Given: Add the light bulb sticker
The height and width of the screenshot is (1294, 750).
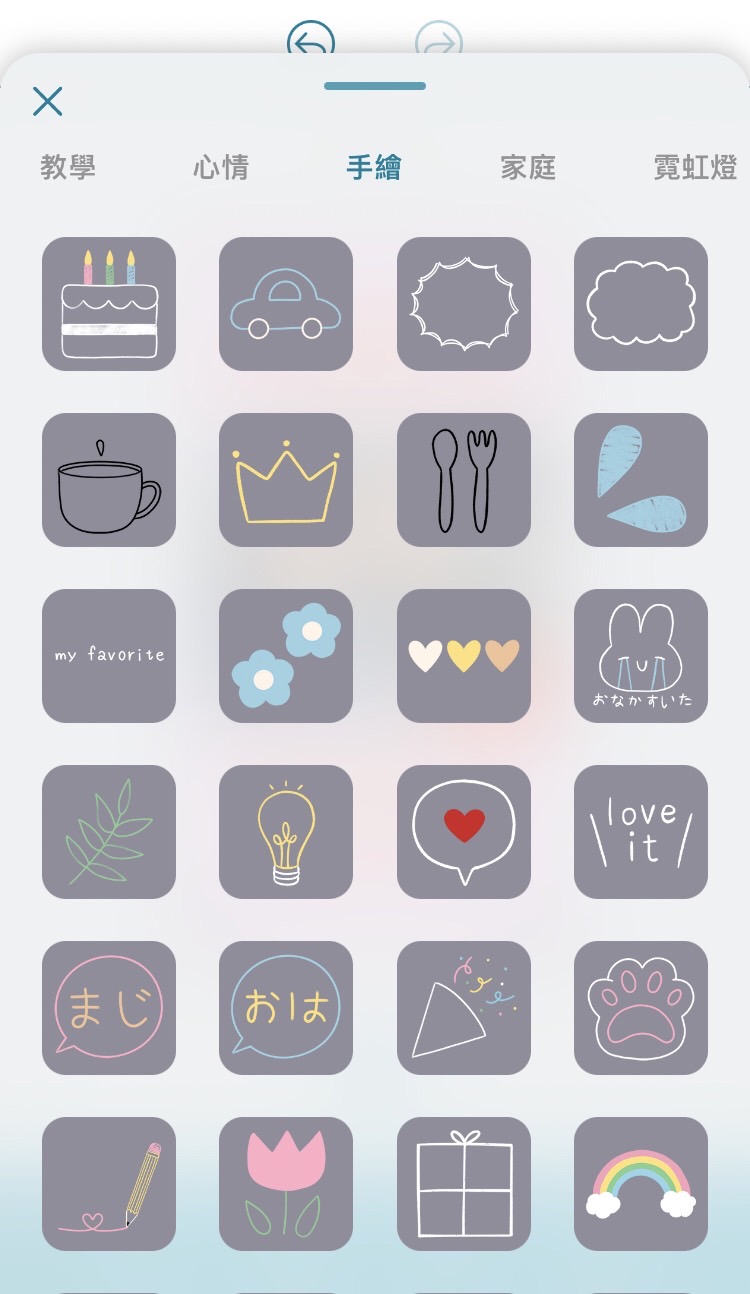Looking at the screenshot, I should [x=286, y=832].
